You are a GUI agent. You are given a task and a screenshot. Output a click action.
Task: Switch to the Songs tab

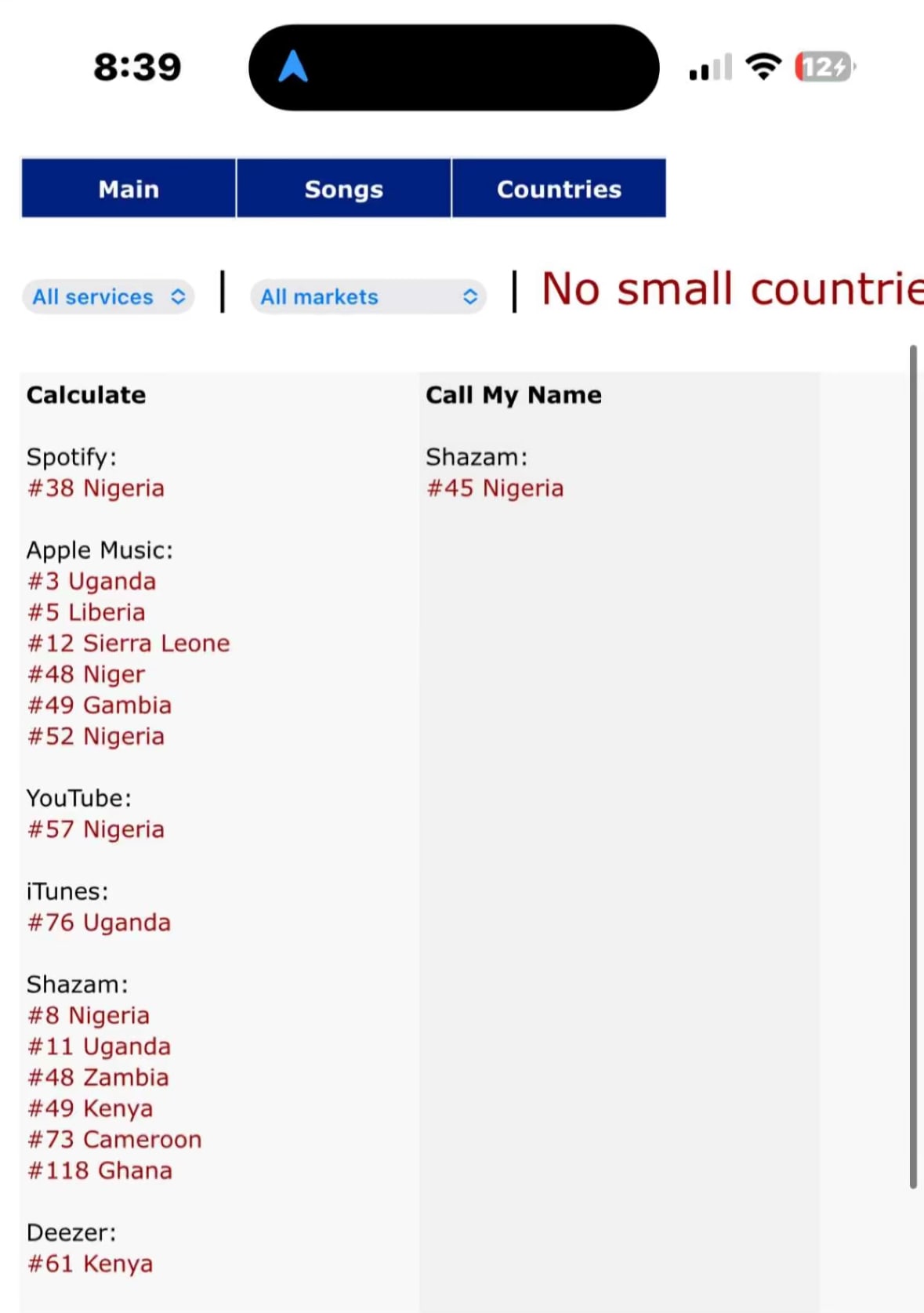[x=343, y=188]
